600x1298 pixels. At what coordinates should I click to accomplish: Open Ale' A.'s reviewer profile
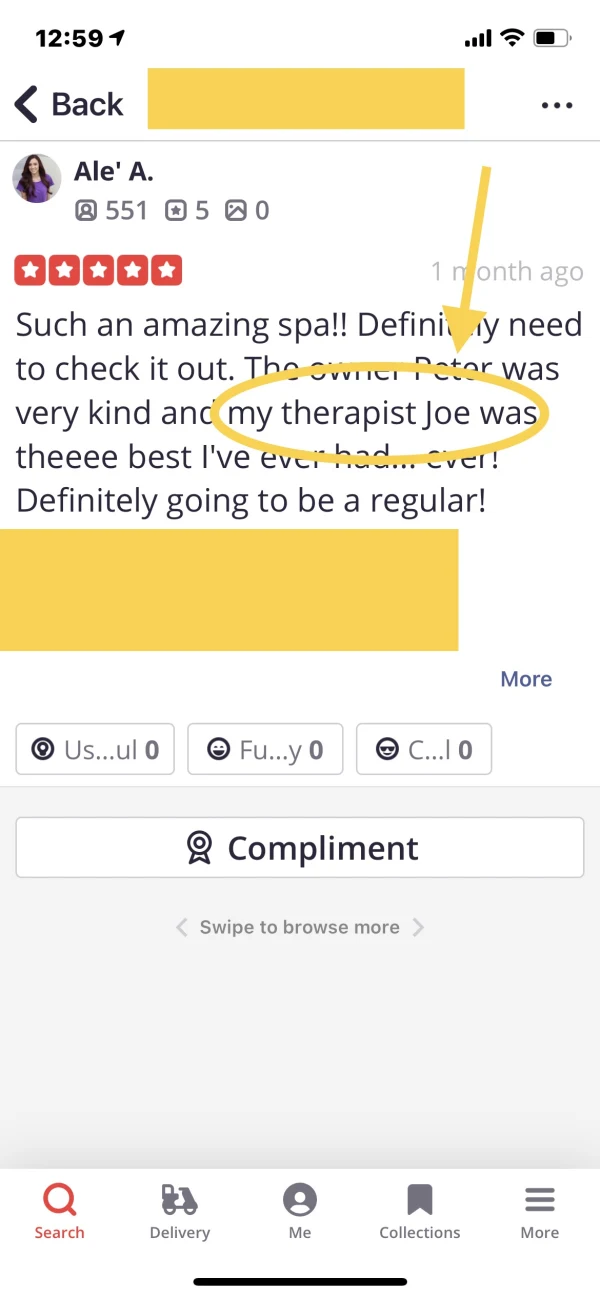(113, 171)
